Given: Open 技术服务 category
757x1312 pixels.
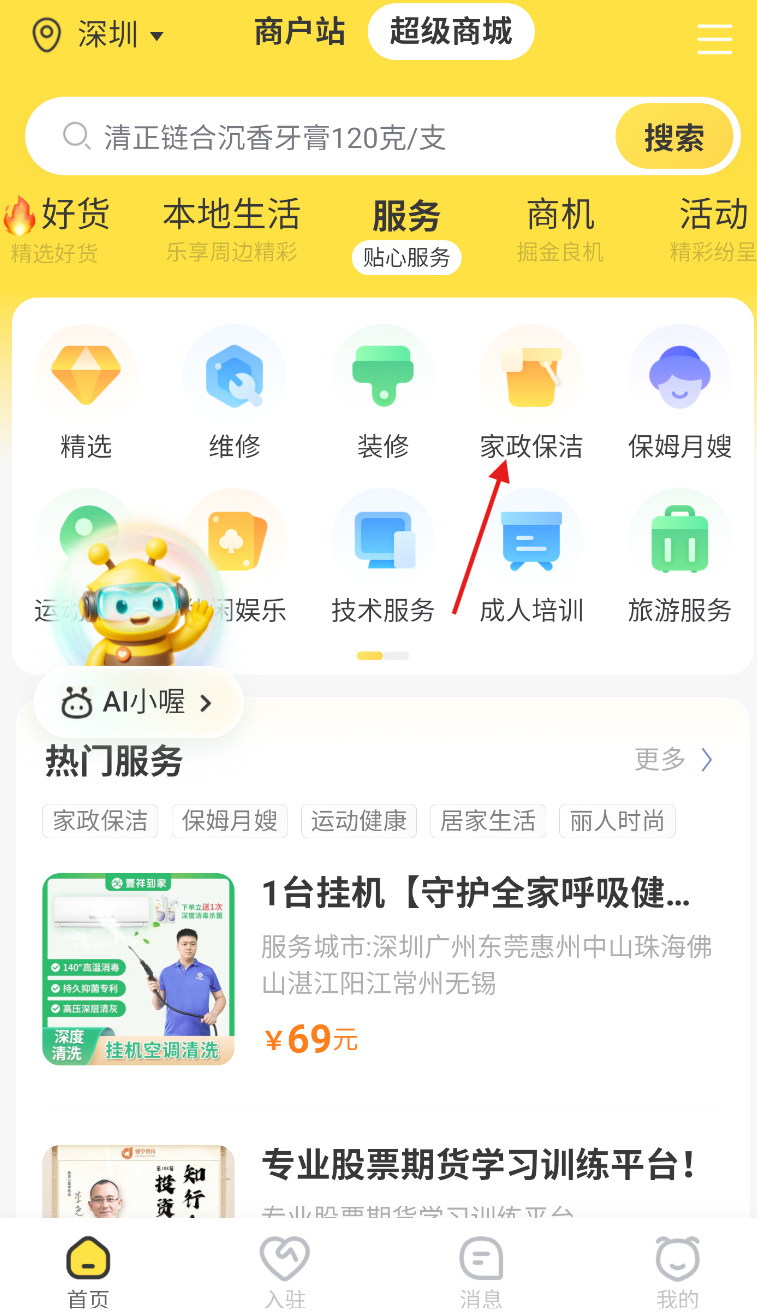Looking at the screenshot, I should [x=382, y=558].
